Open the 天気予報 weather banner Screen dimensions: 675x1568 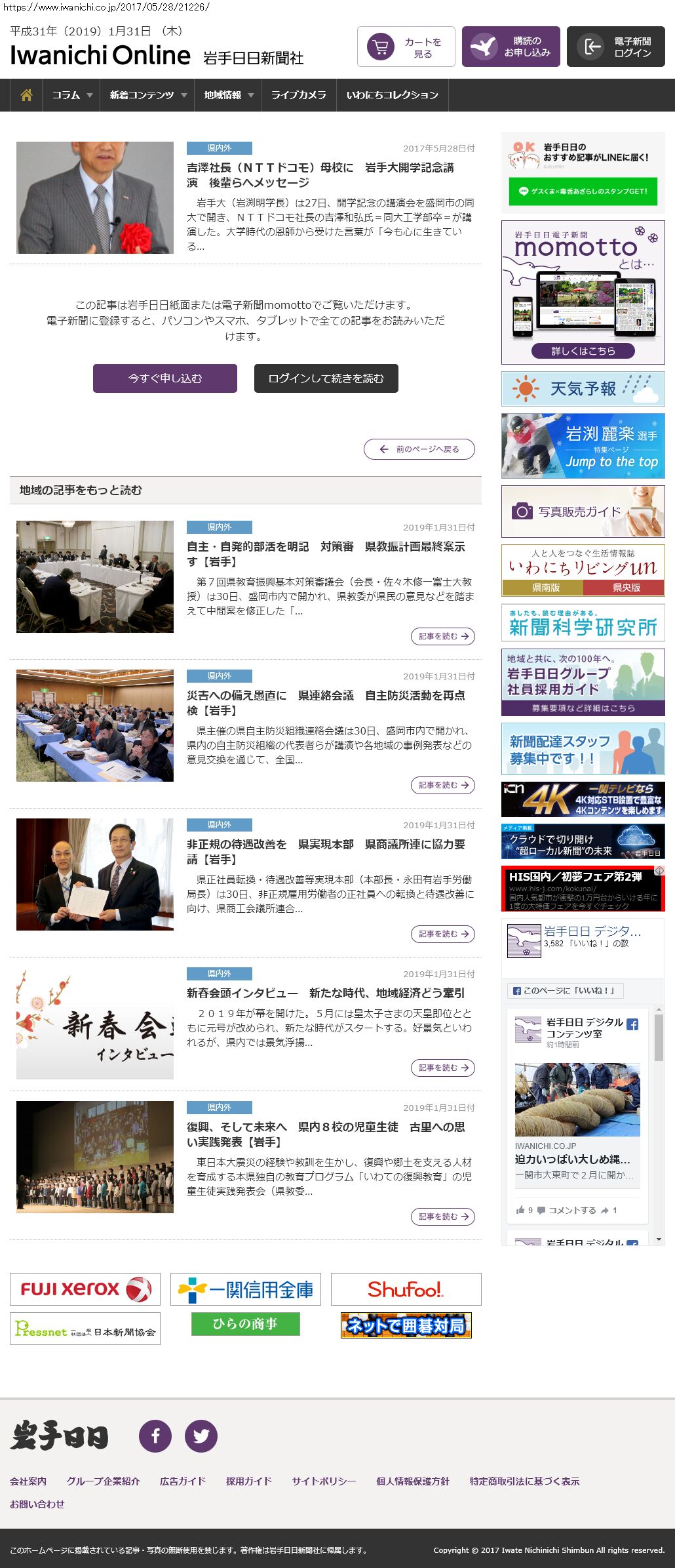point(583,389)
